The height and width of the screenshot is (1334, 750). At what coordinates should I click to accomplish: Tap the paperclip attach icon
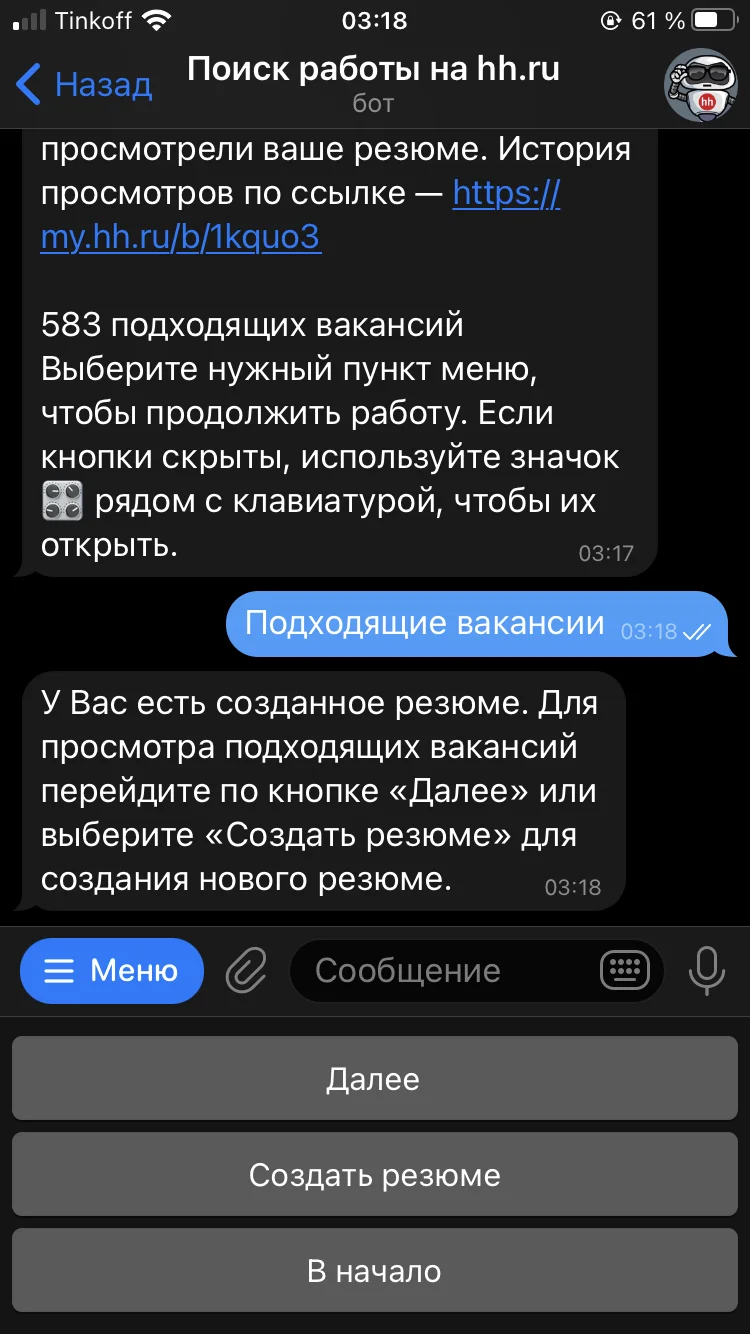(x=246, y=970)
